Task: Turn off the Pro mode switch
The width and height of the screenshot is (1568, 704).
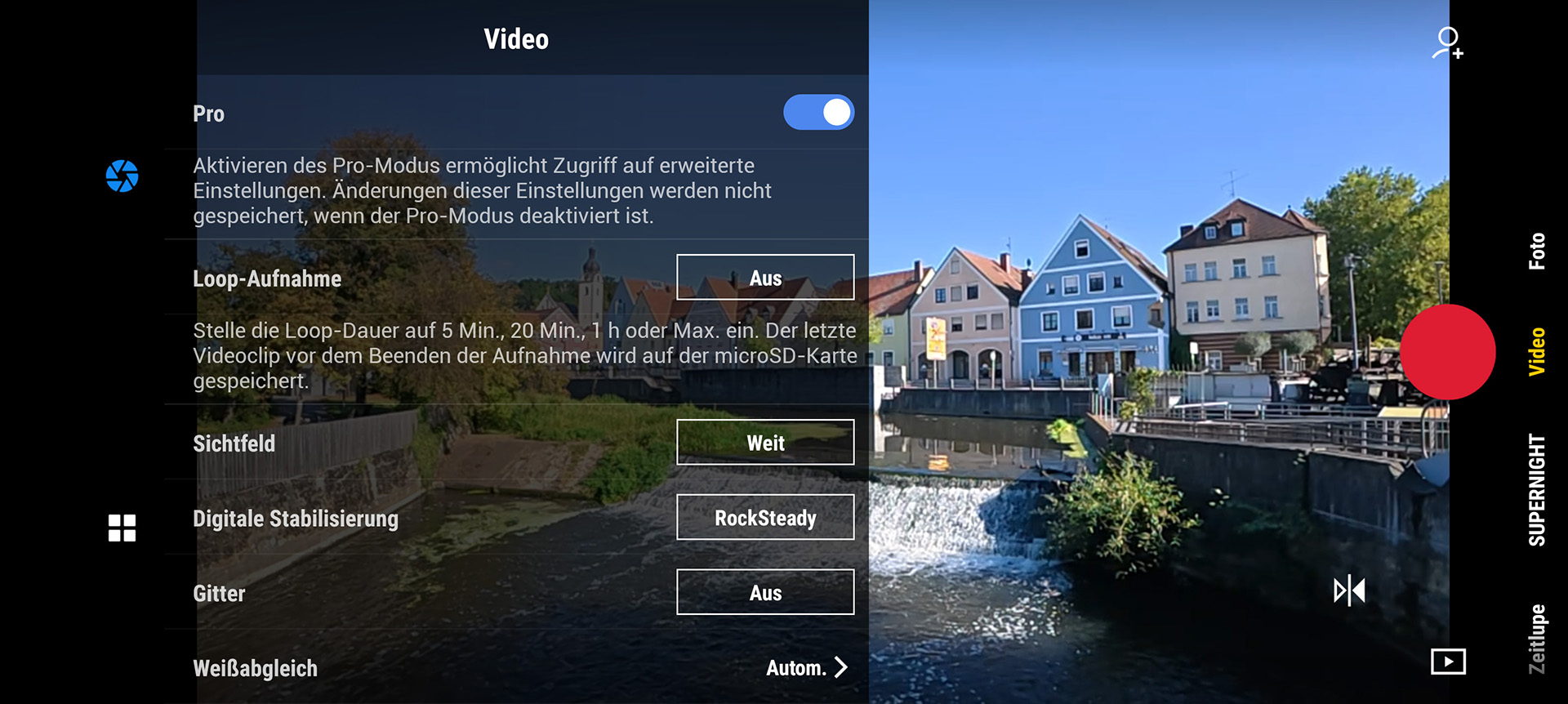Action: 818,113
